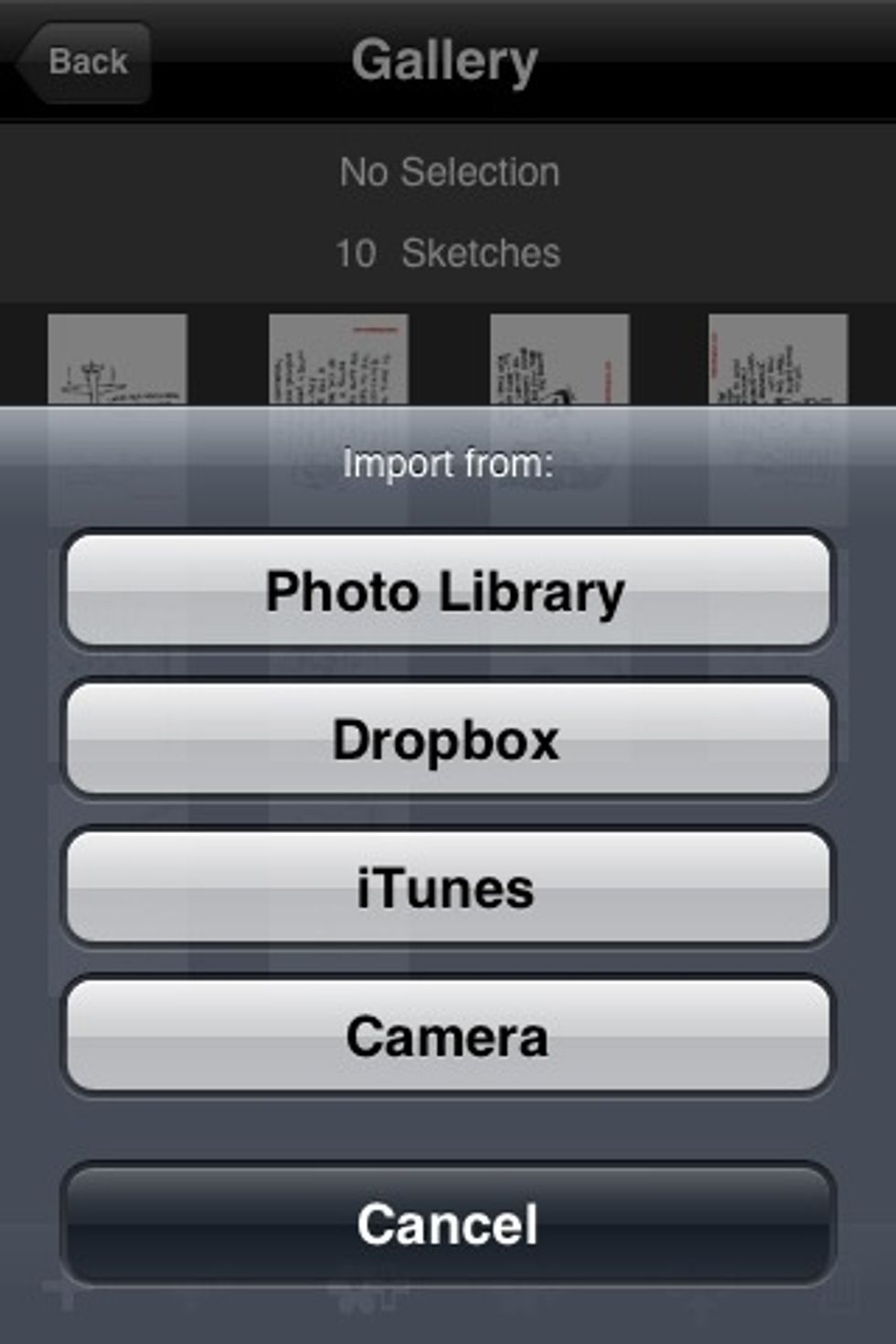Image resolution: width=896 pixels, height=1344 pixels.
Task: Import a new sketch using the Camera
Action: (448, 1033)
